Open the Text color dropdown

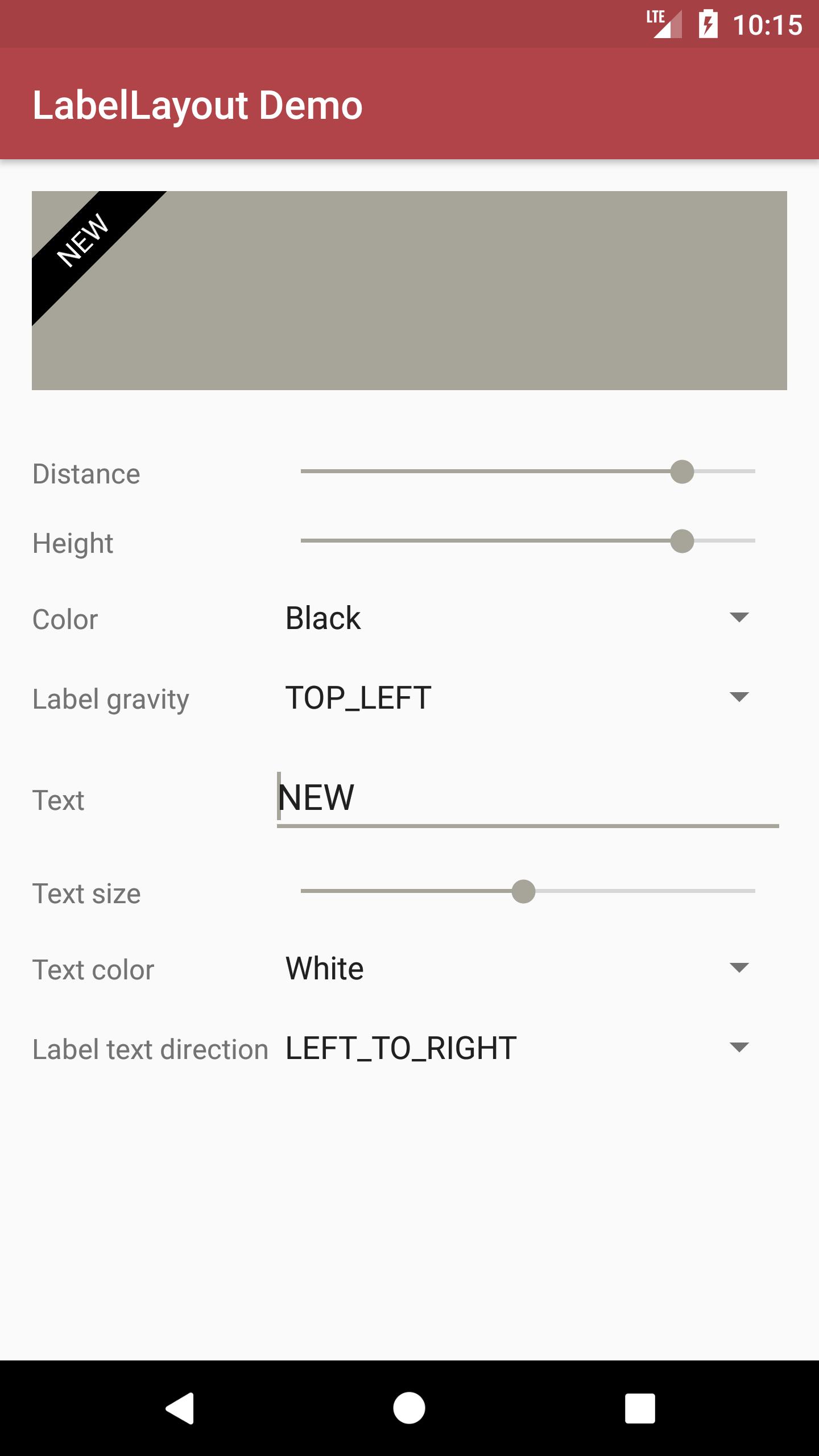tap(518, 969)
